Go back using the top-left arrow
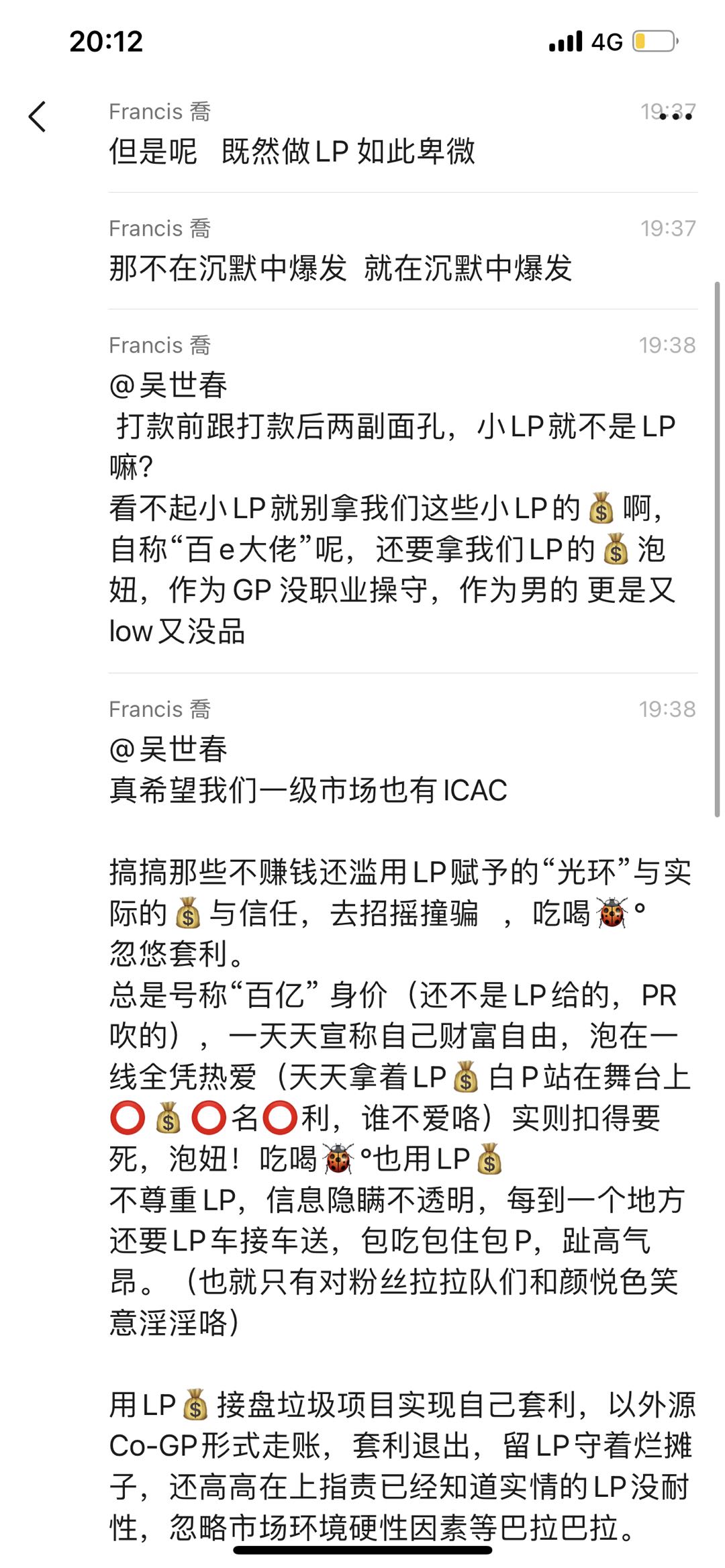This screenshot has height=1568, width=725. coord(38,117)
